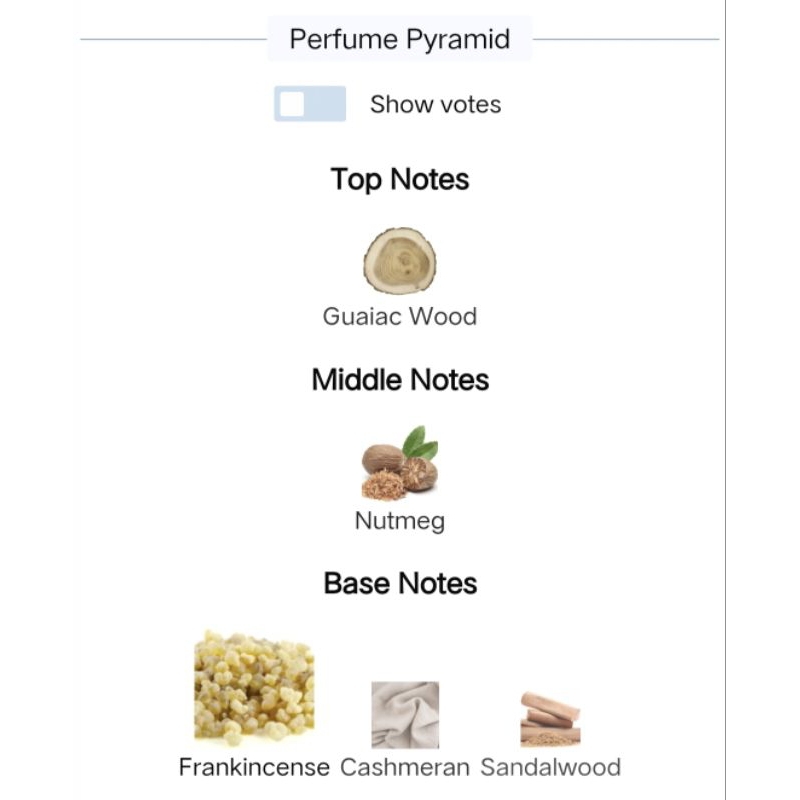The width and height of the screenshot is (800, 800).
Task: Open the Frankincense note
Action: [253, 688]
